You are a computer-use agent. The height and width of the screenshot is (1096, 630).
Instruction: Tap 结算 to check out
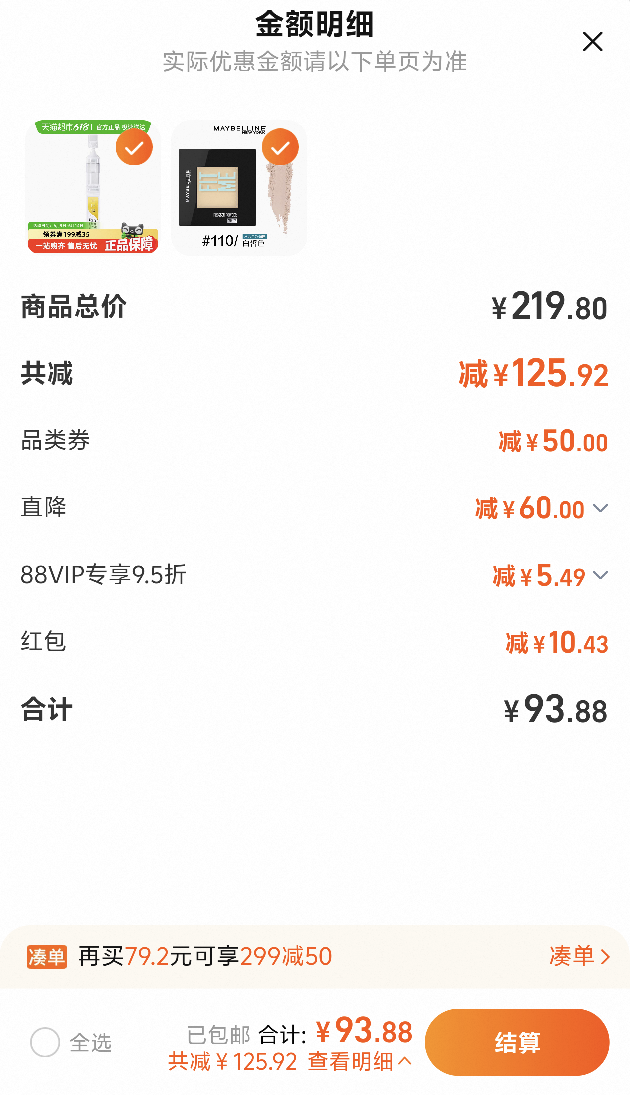point(517,1043)
